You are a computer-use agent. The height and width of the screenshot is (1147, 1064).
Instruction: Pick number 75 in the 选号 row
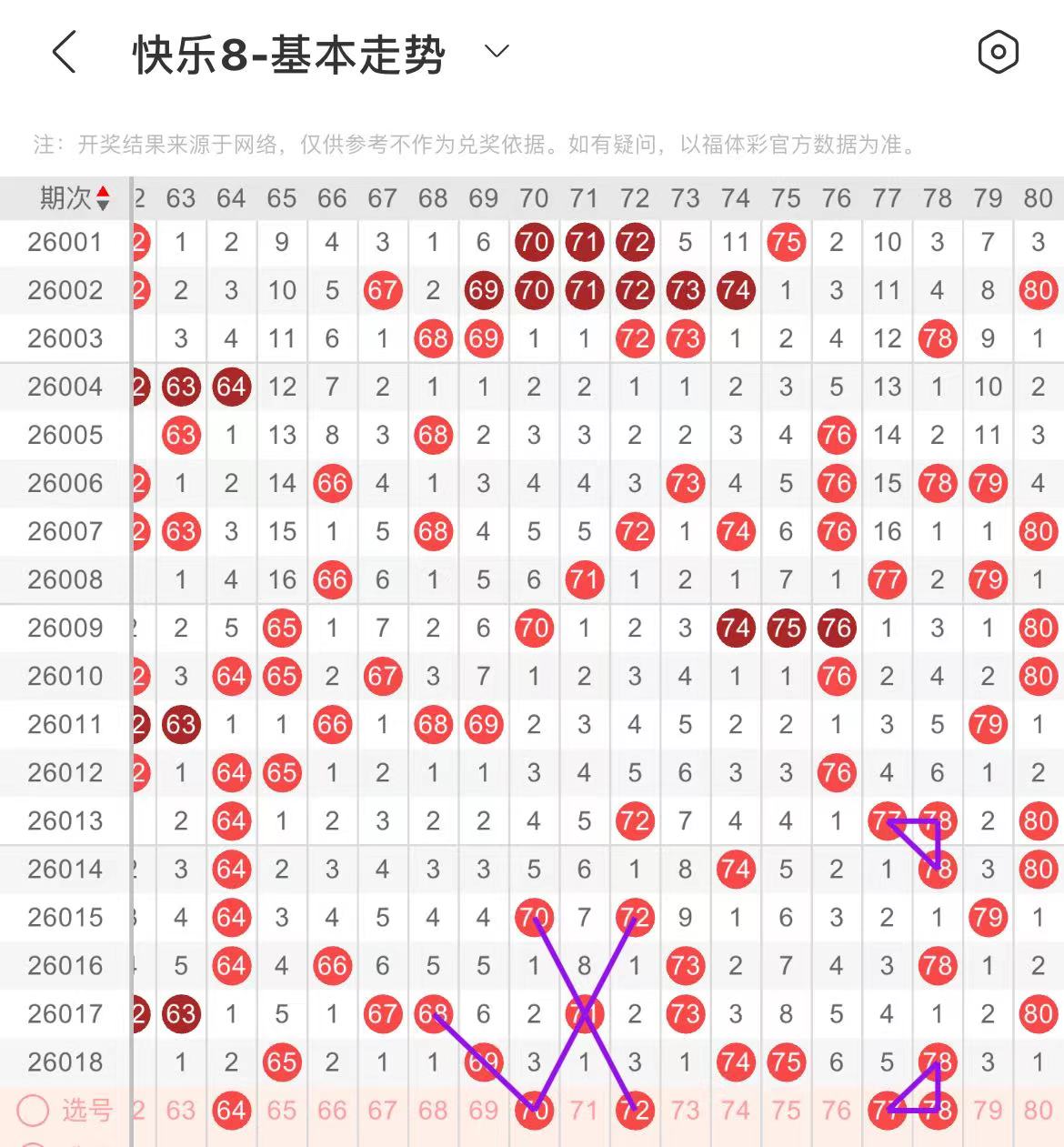pos(786,1111)
